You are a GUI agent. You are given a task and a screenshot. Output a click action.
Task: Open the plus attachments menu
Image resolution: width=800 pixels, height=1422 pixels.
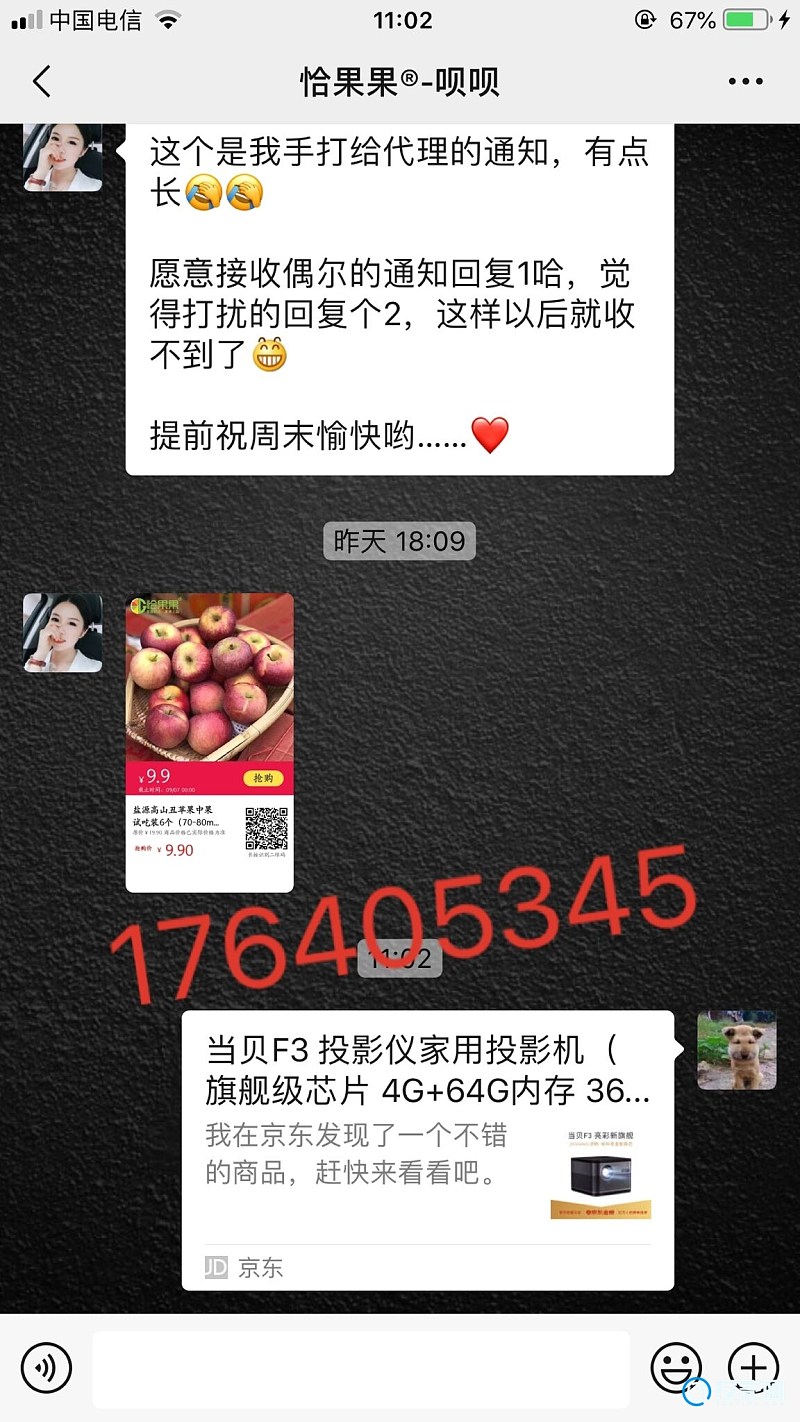[x=752, y=1367]
